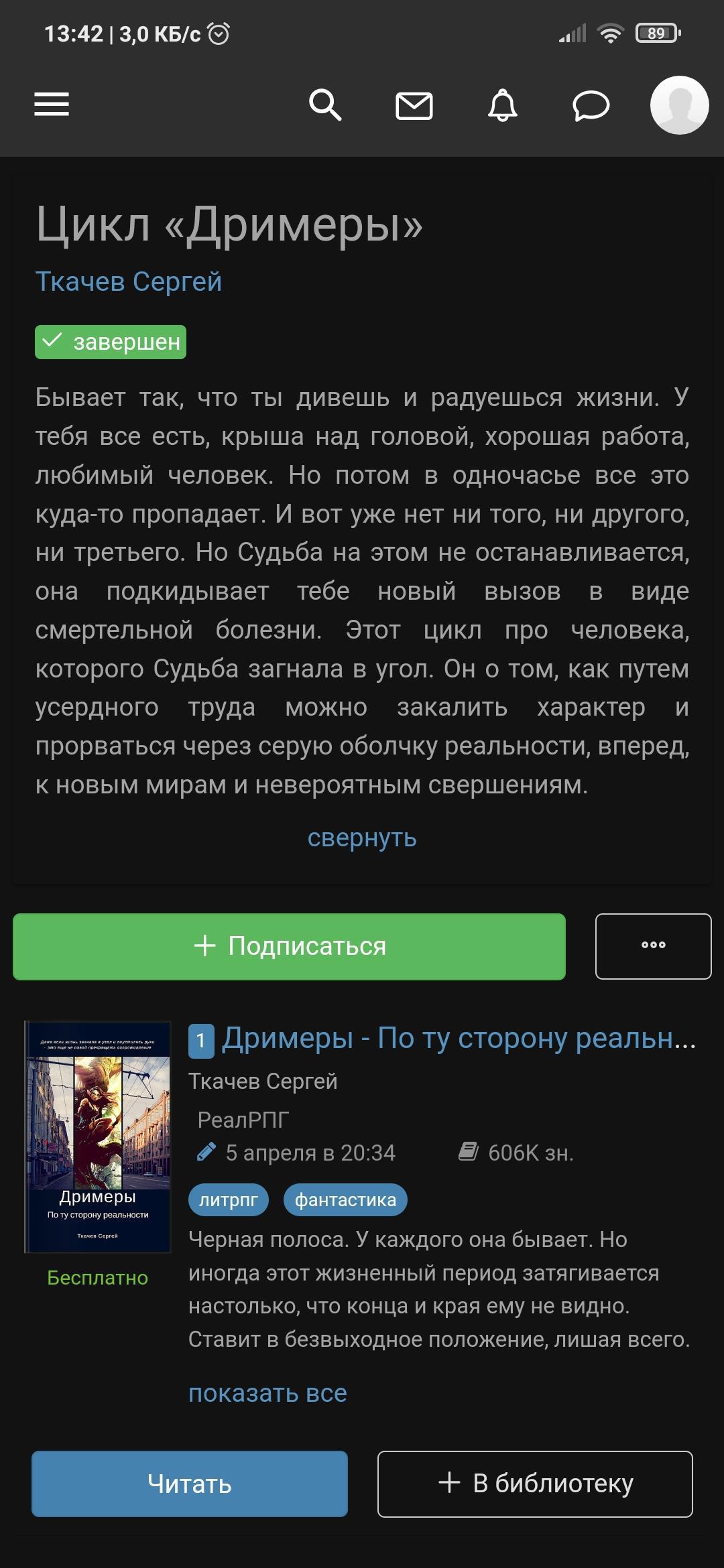Open the Дримеры book cover

click(98, 1136)
